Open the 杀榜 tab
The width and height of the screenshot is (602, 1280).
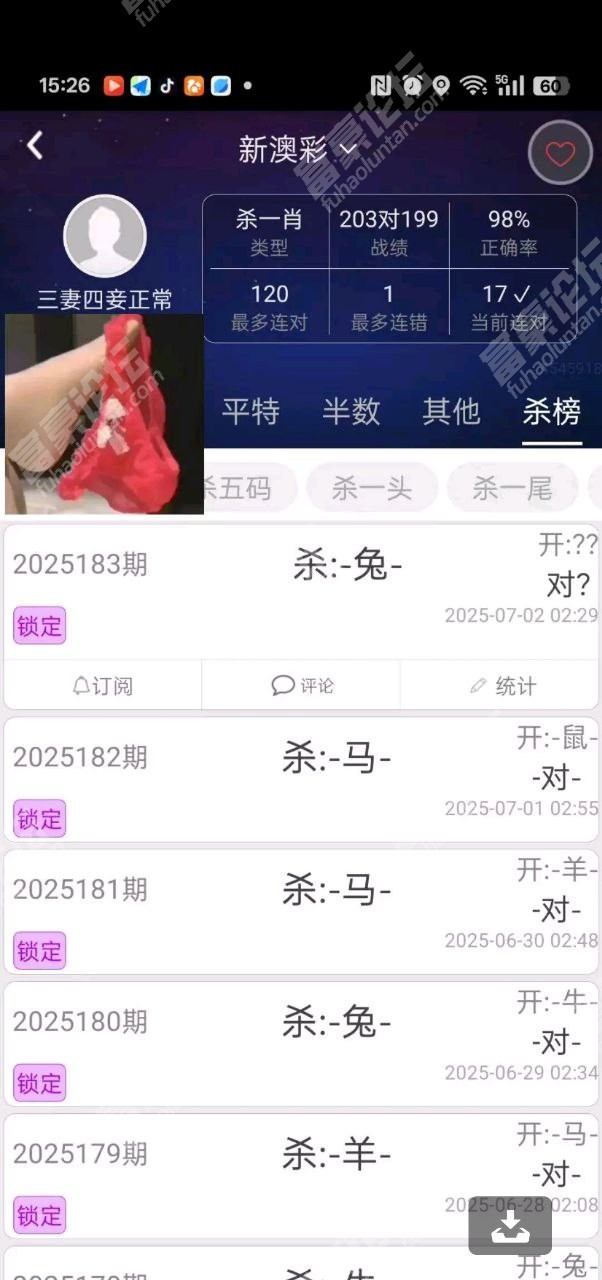551,411
